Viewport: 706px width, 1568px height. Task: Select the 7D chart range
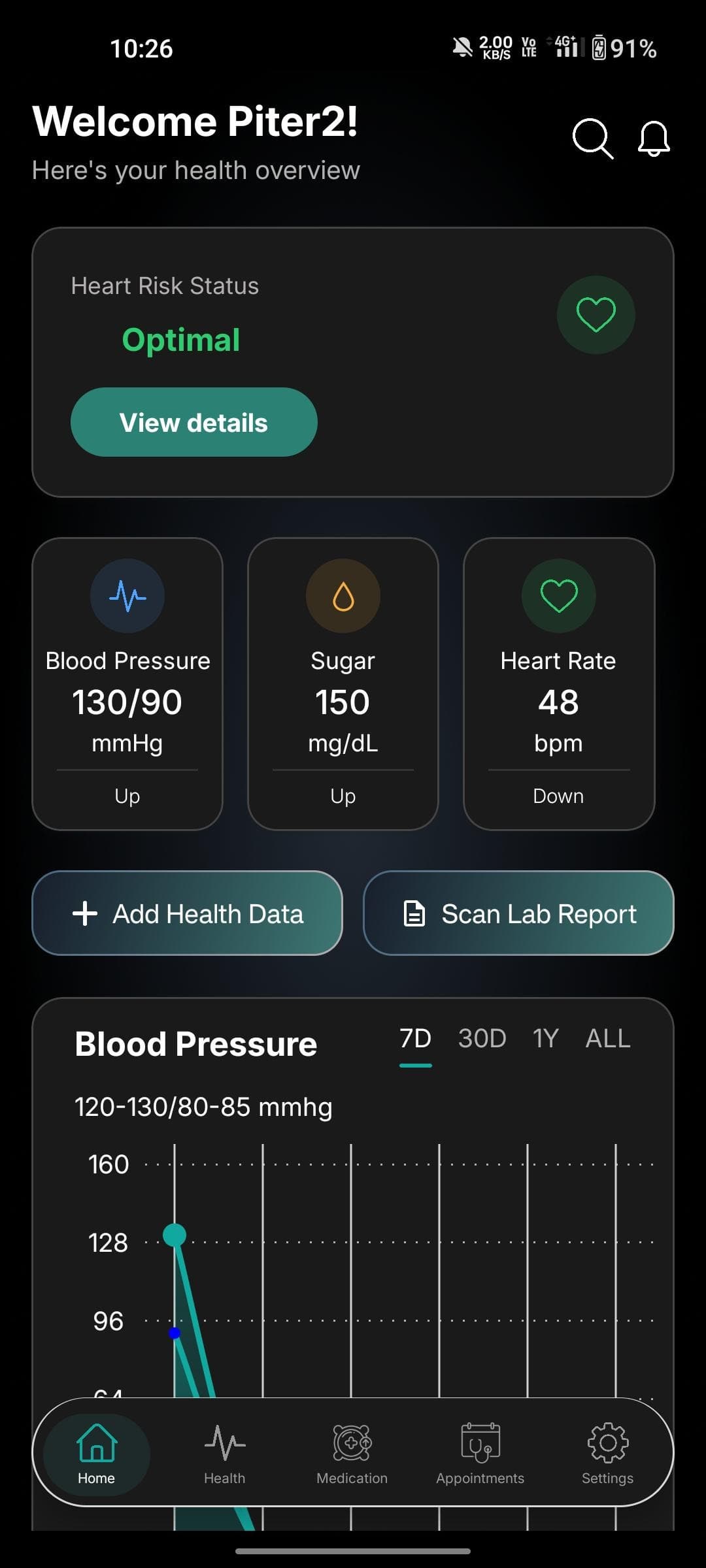click(x=415, y=1039)
